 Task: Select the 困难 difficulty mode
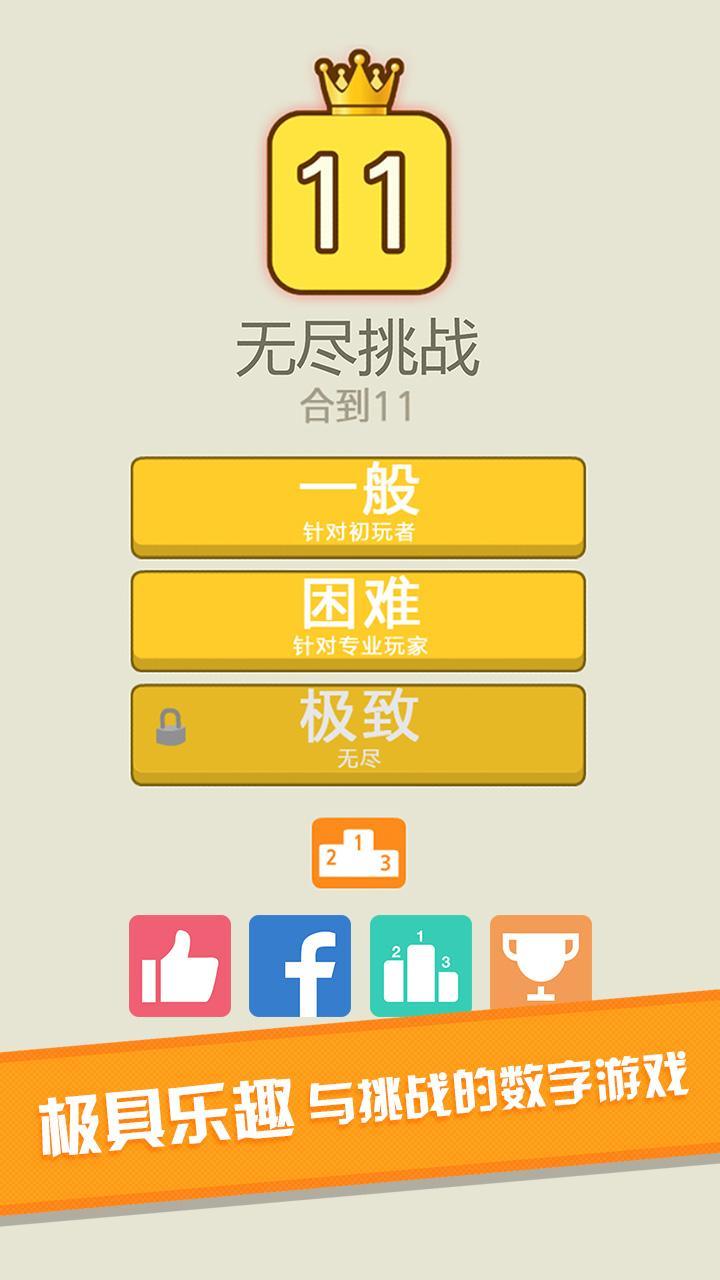tap(358, 620)
